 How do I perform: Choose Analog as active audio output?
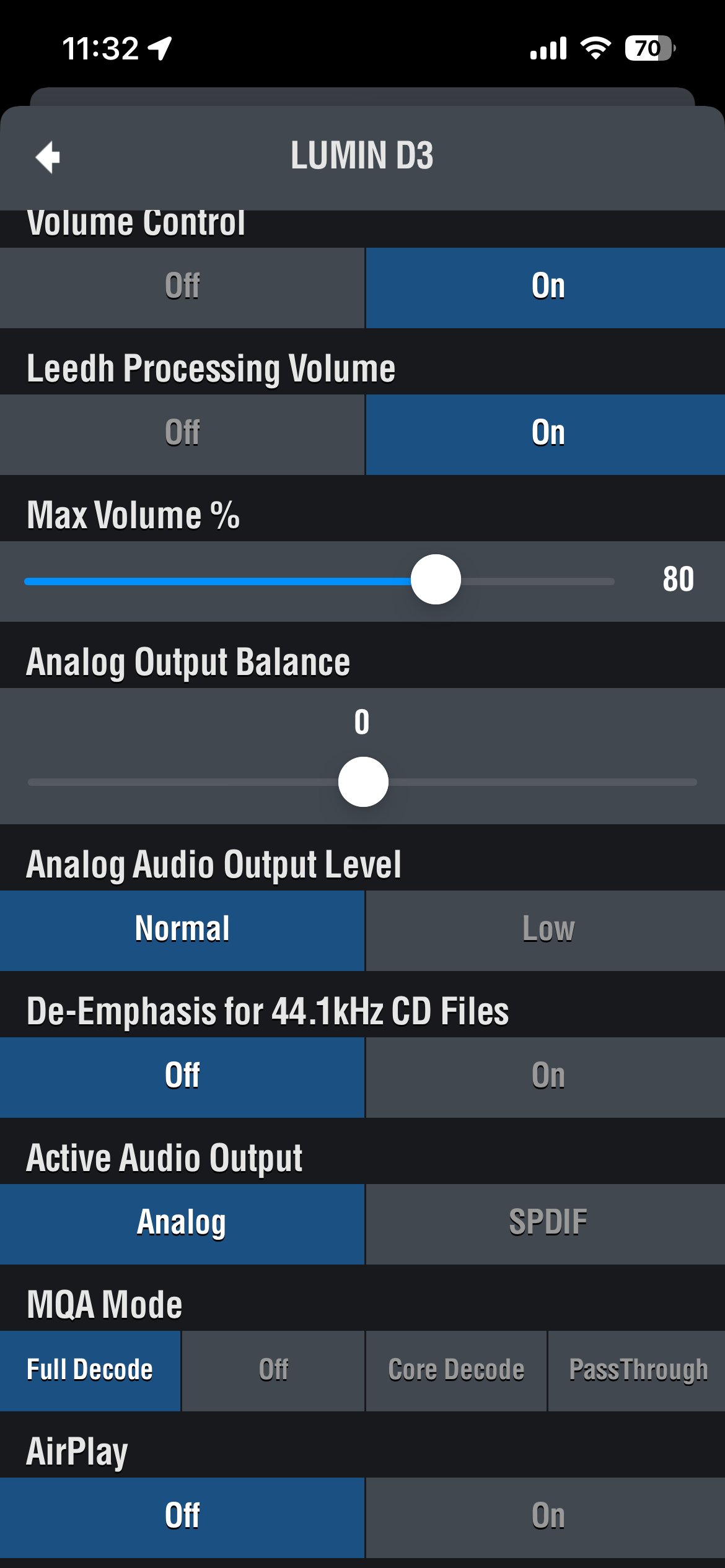[182, 1224]
